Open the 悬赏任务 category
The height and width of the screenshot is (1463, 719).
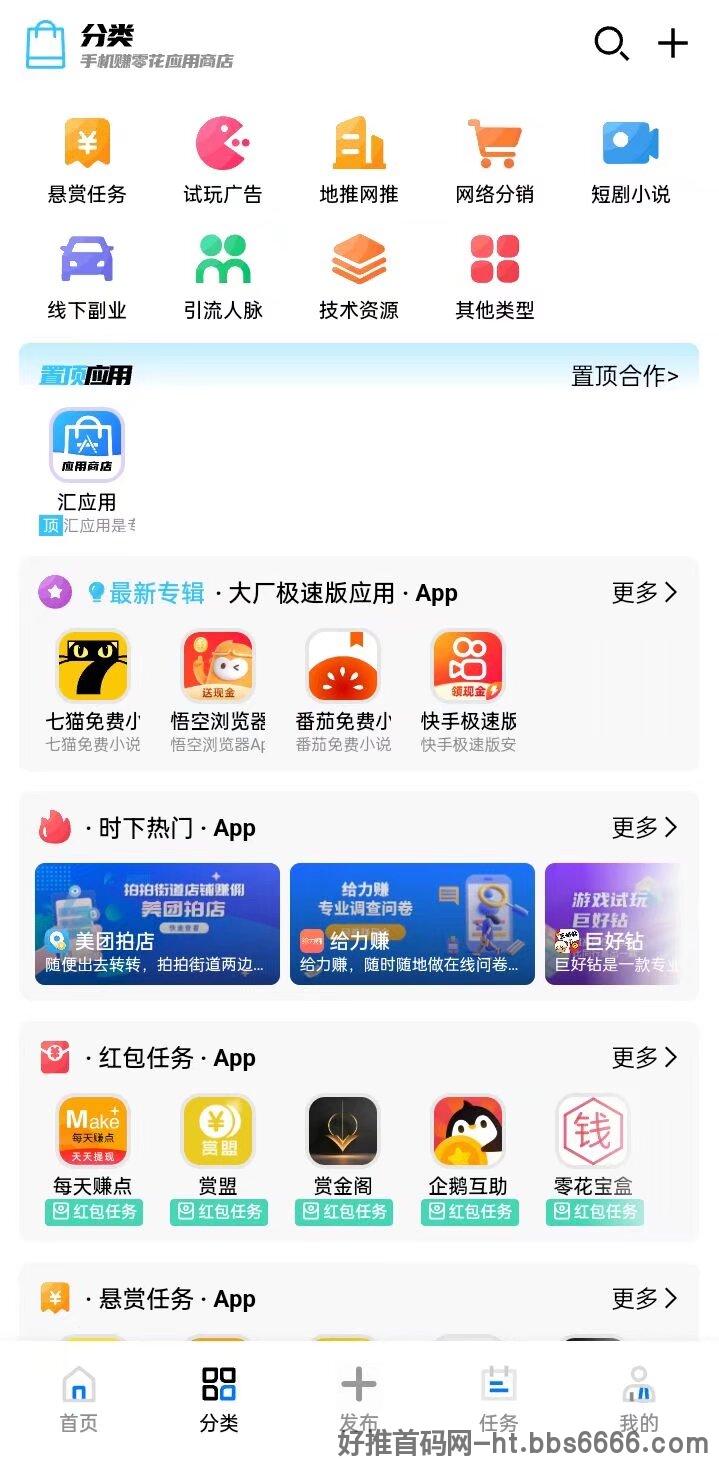[x=87, y=161]
